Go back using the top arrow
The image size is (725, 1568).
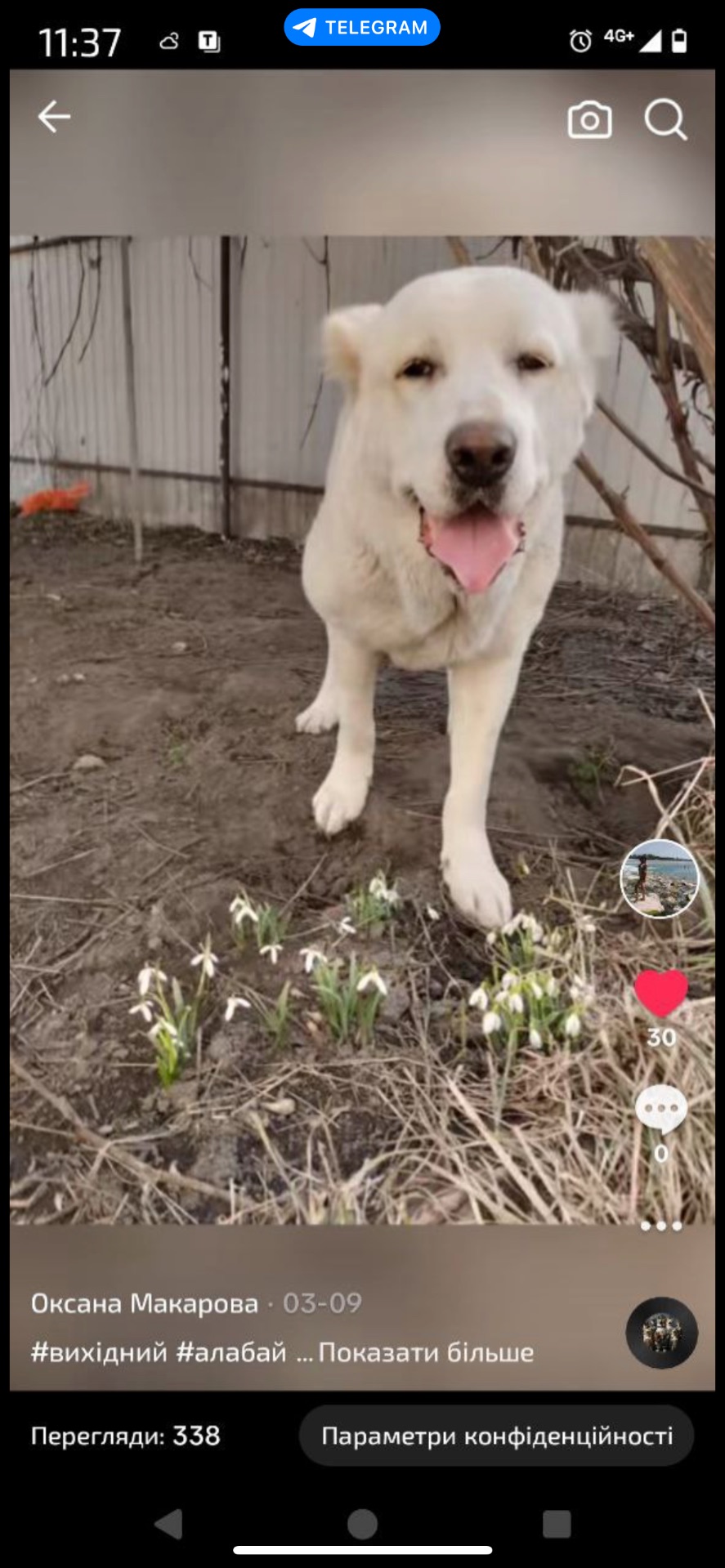(x=54, y=117)
